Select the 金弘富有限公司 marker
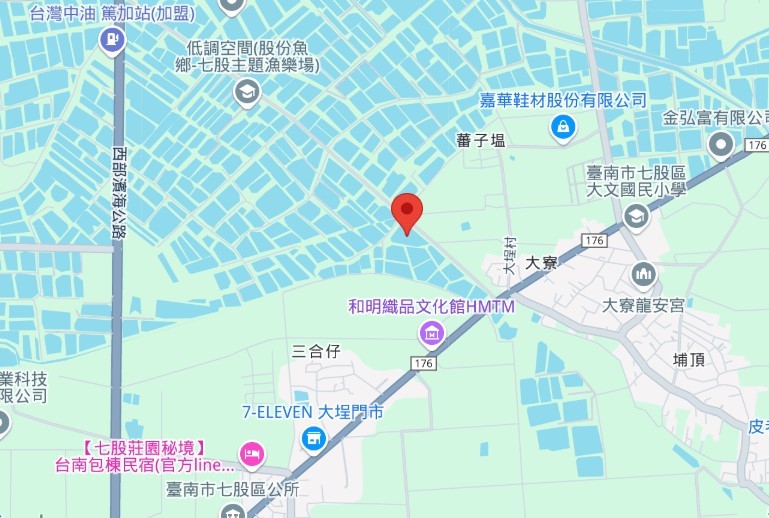Image resolution: width=769 pixels, height=518 pixels. click(x=721, y=146)
